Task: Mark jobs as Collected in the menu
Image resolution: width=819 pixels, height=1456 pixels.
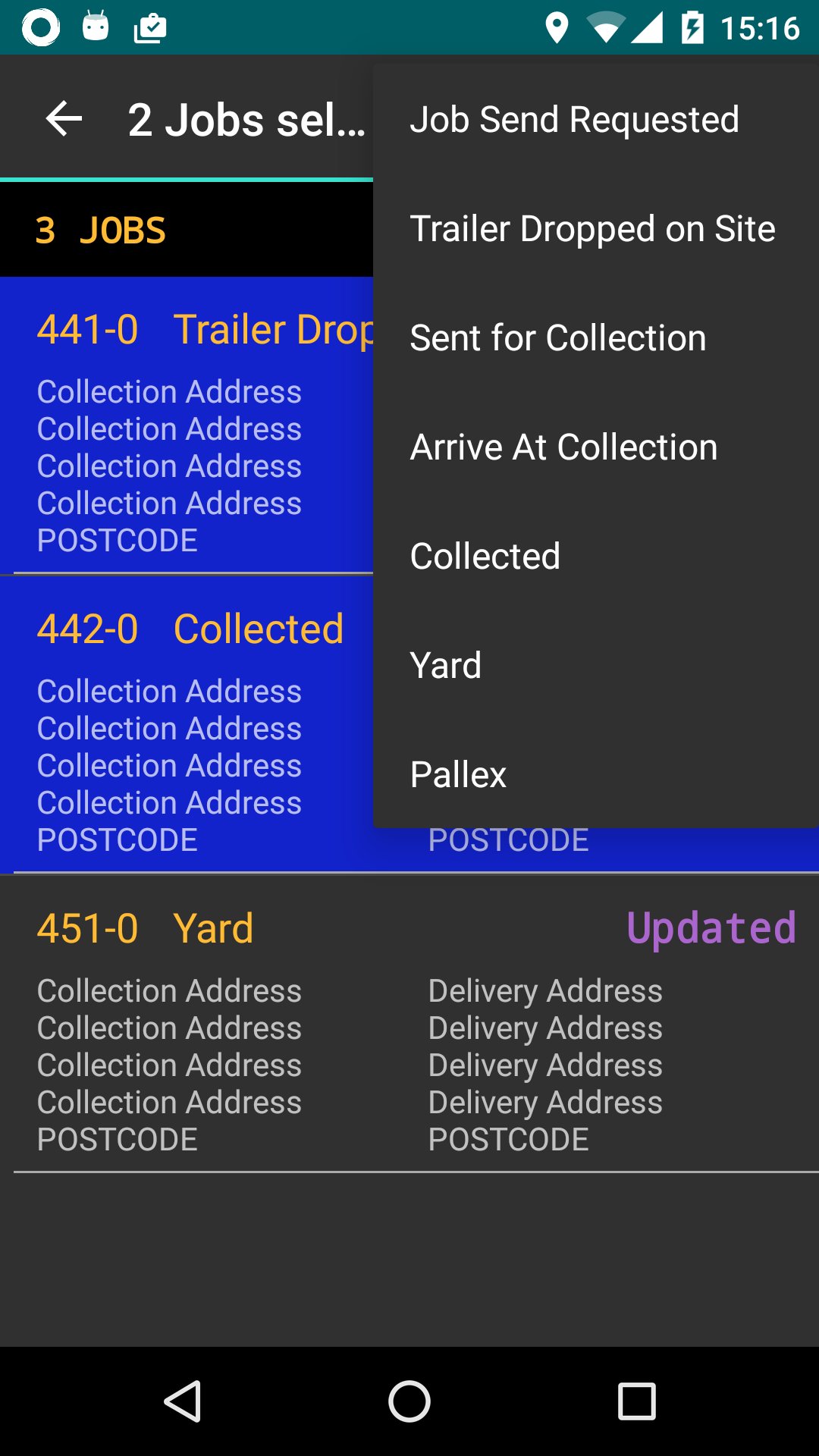Action: pyautogui.click(x=485, y=557)
